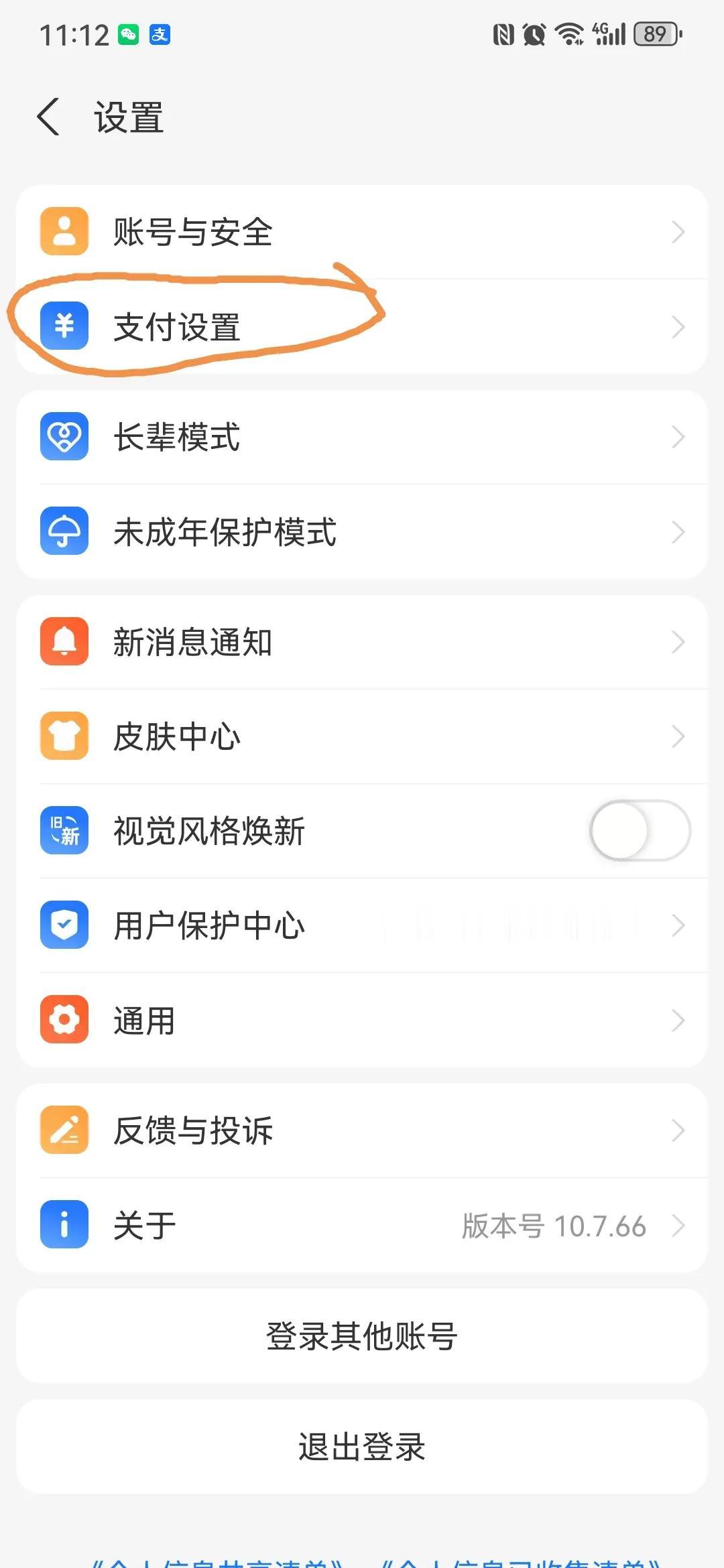Open 账号与安全 settings
The image size is (724, 1568).
point(362,232)
